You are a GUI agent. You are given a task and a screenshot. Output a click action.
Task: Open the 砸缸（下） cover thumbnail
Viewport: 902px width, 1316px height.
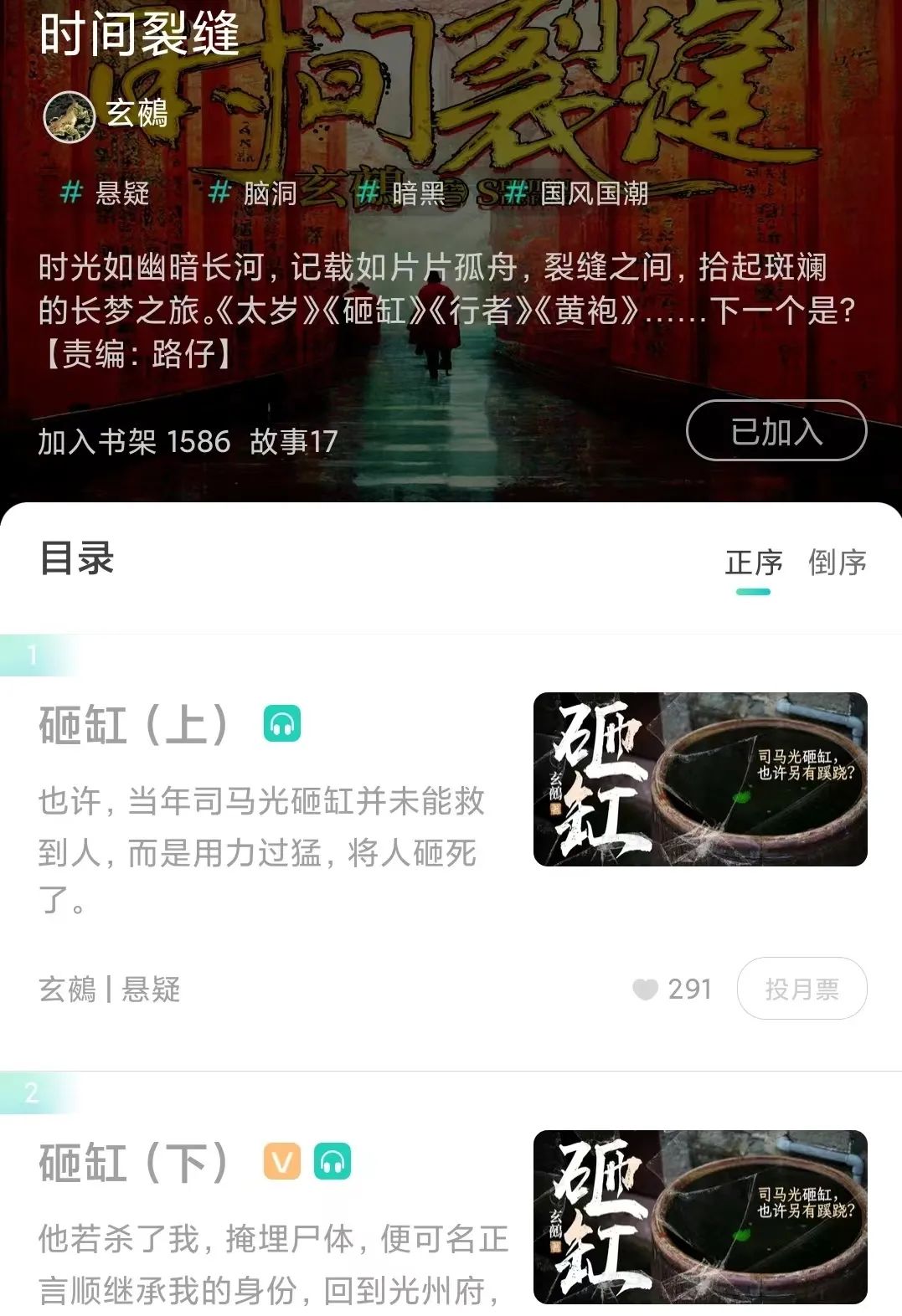700,1216
